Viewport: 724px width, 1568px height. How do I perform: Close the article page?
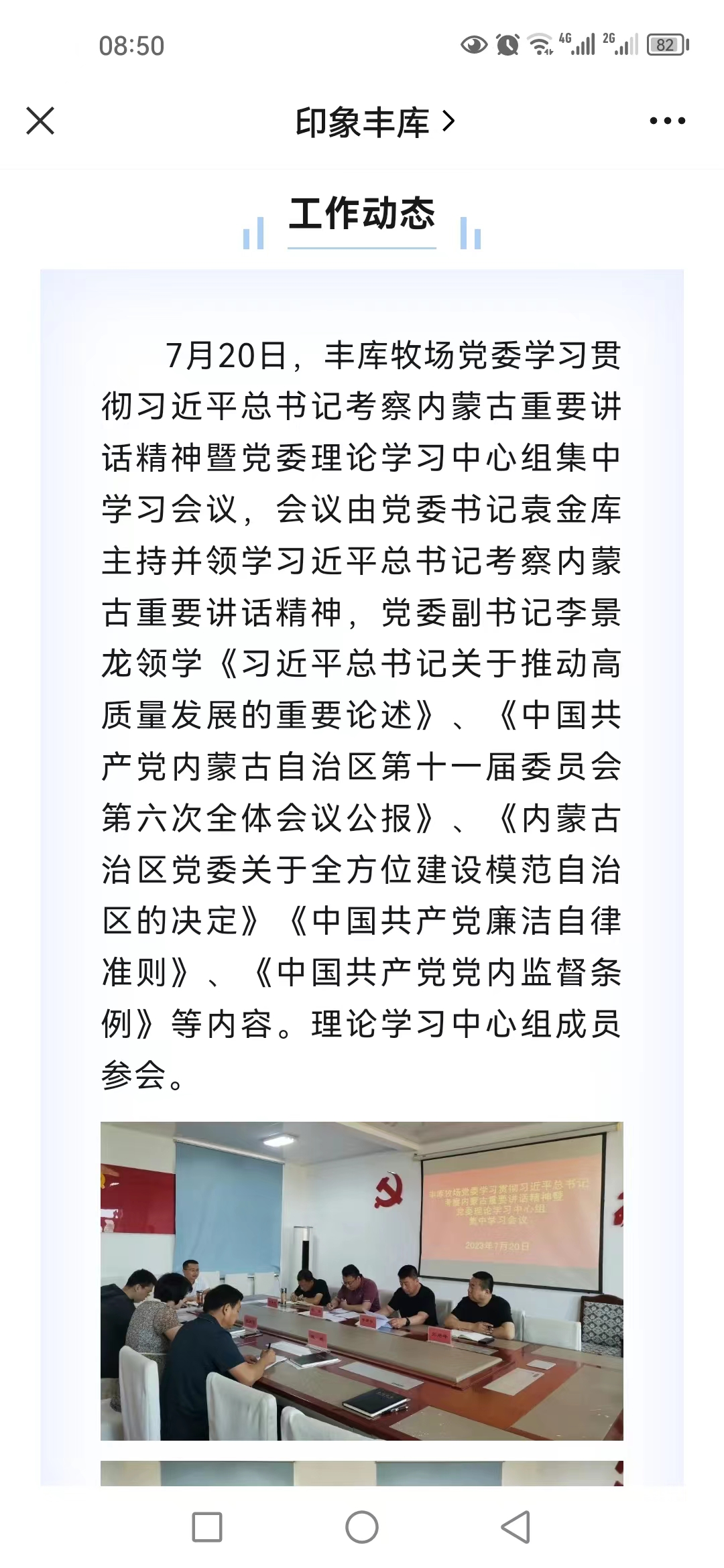[40, 121]
